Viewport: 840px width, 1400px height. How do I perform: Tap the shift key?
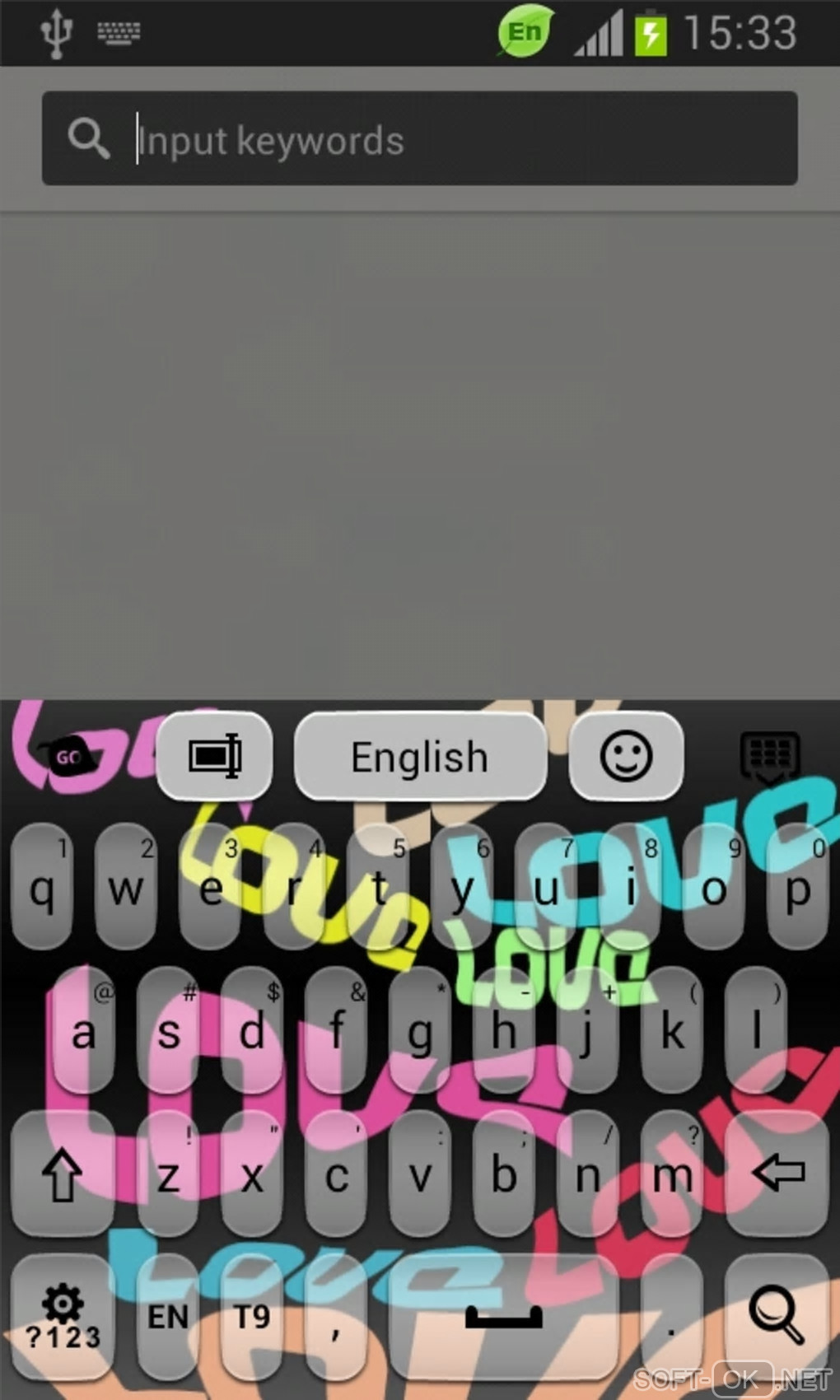coord(63,1174)
